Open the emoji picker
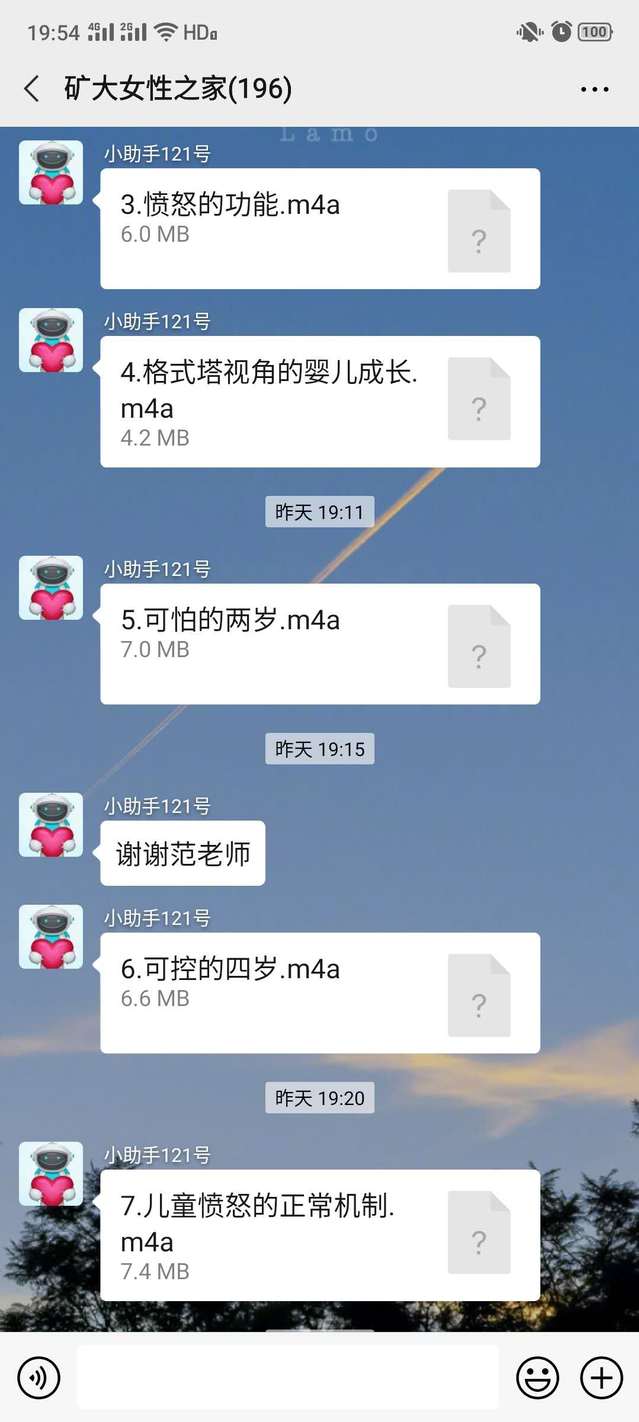Viewport: 639px width, 1422px height. 537,1378
